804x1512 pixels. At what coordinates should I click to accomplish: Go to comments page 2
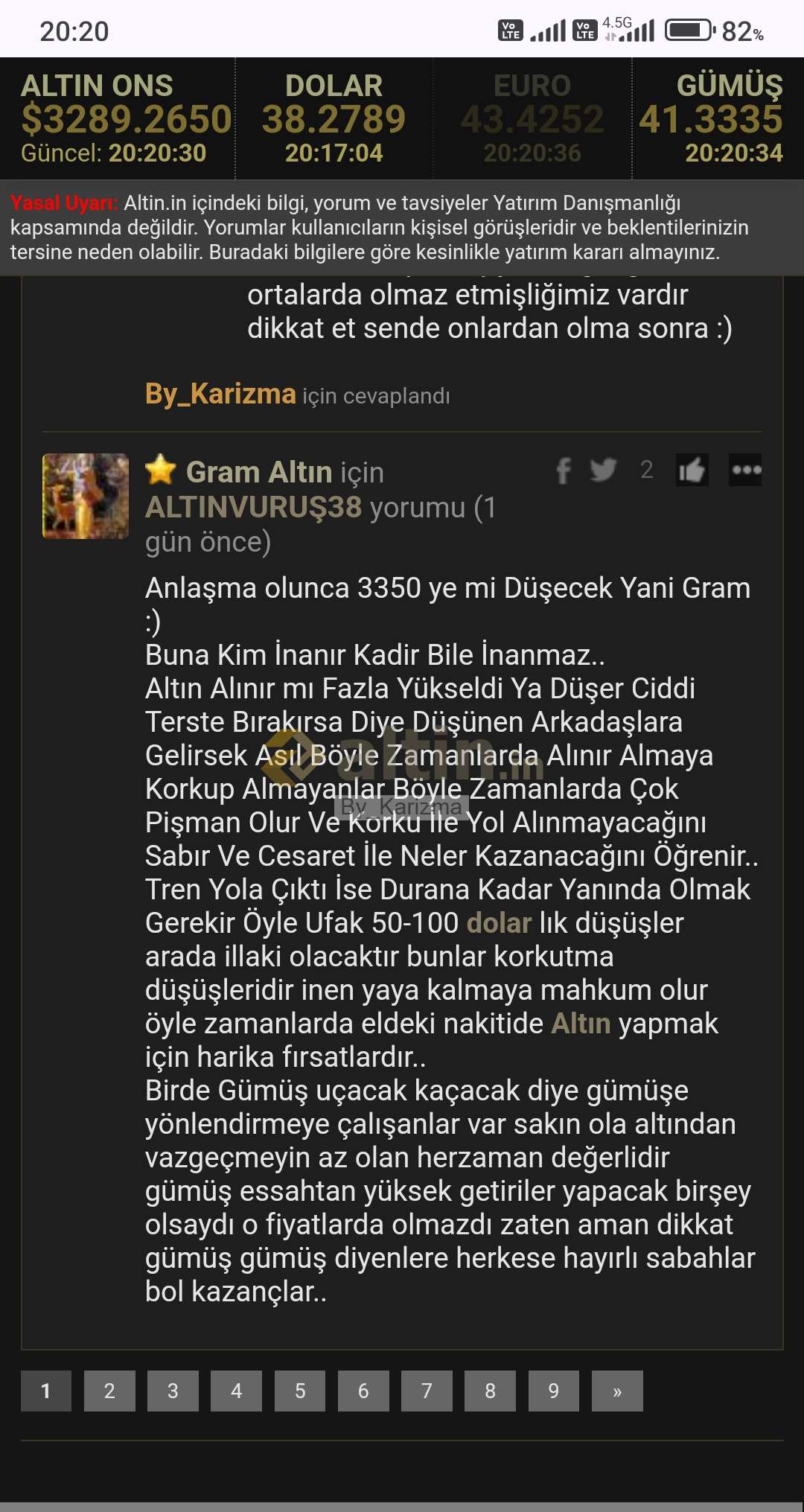click(109, 1391)
